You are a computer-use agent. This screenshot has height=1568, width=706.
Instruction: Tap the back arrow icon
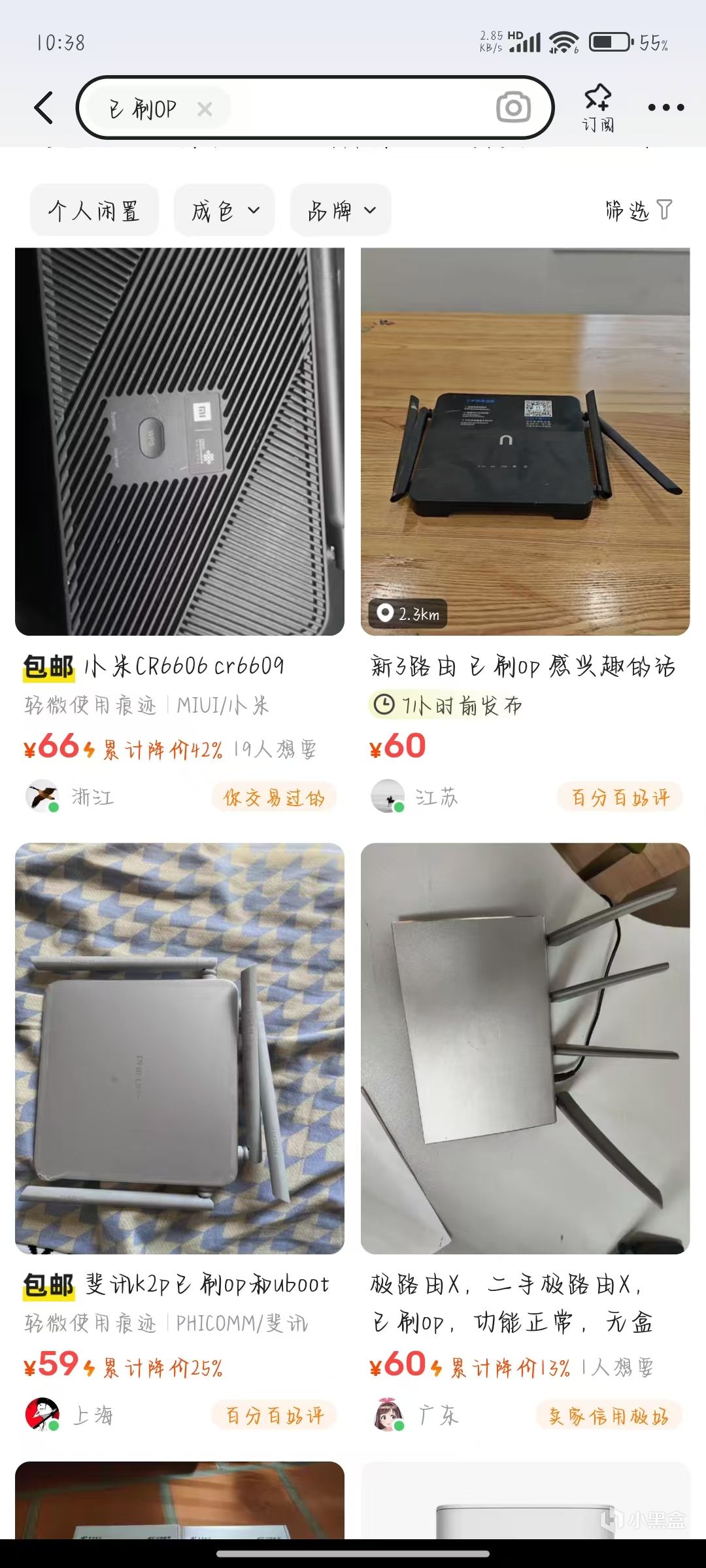tap(41, 108)
